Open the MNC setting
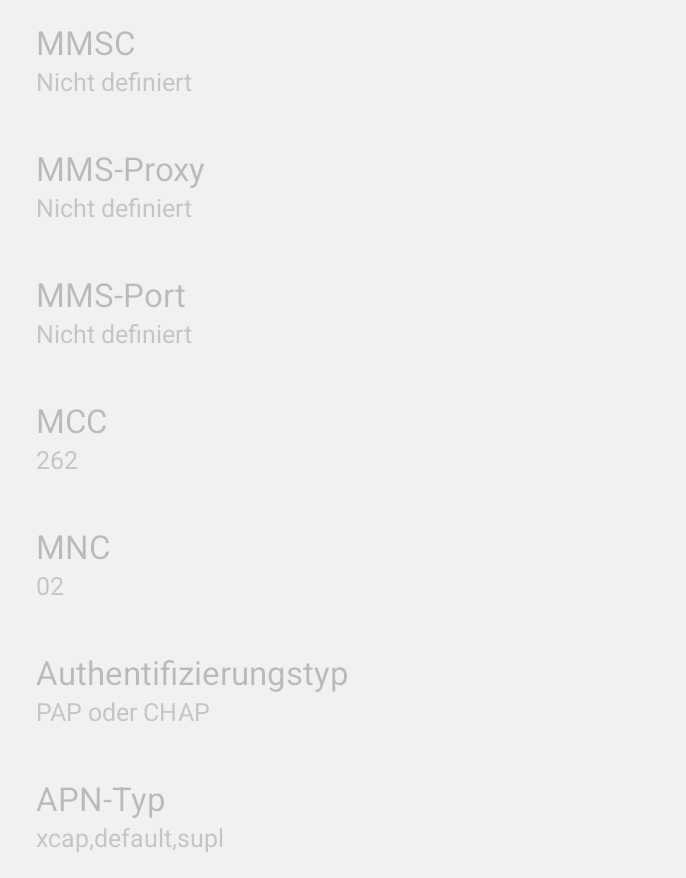 tap(73, 565)
